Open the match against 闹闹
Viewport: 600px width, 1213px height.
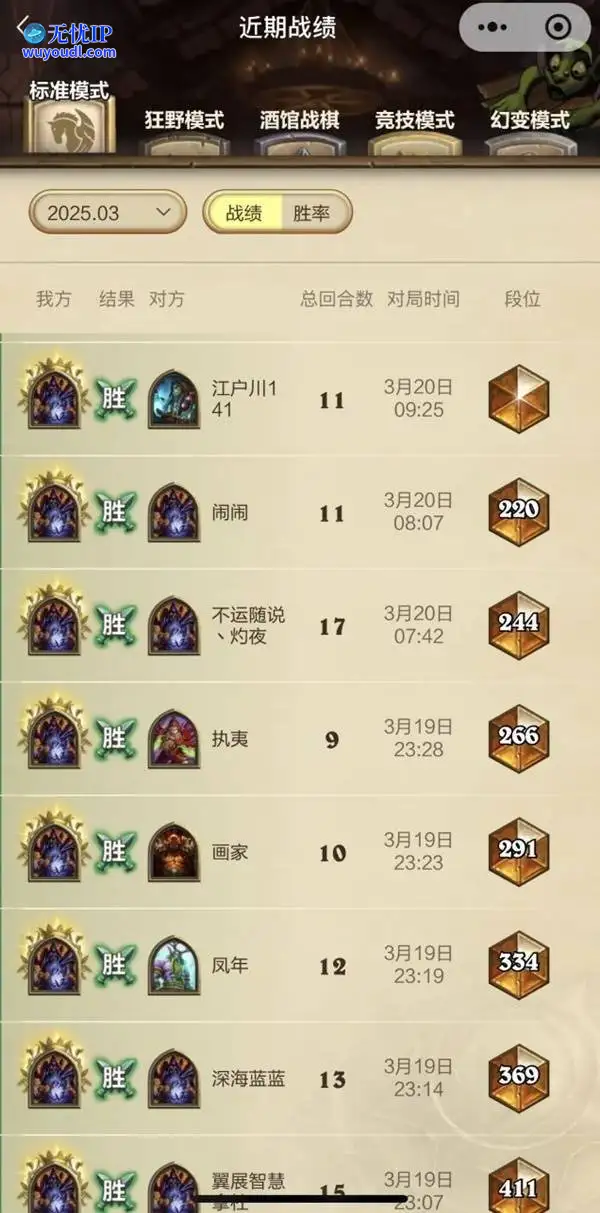click(x=300, y=513)
